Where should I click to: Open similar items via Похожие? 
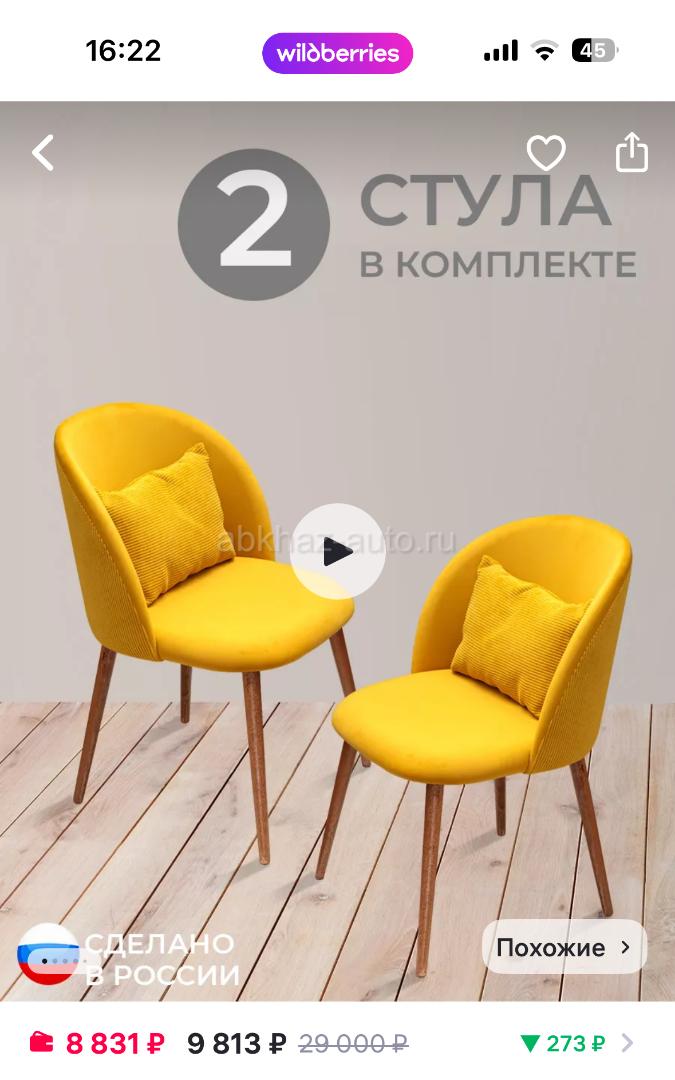pos(564,947)
